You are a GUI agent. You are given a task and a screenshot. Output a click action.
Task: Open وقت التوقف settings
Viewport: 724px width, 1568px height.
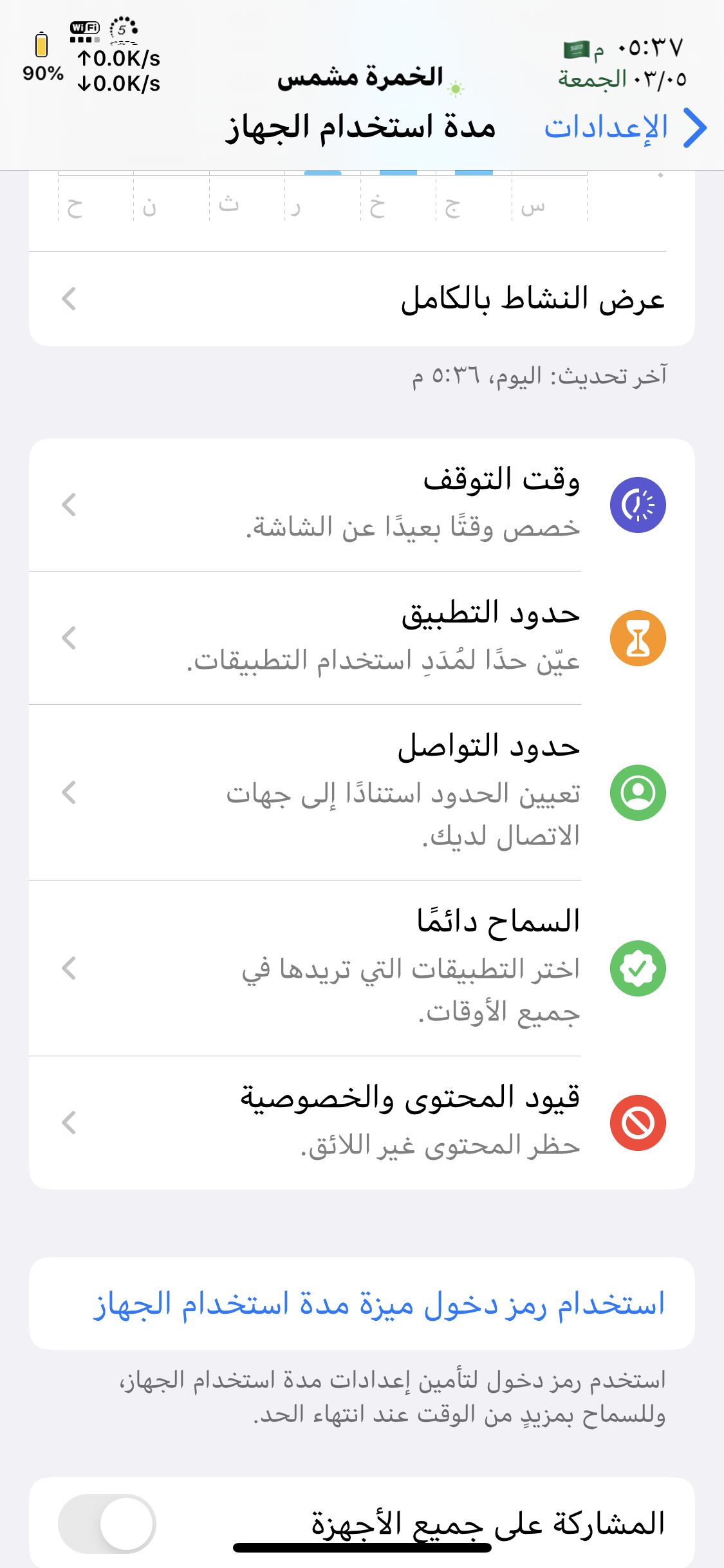pyautogui.click(x=362, y=505)
